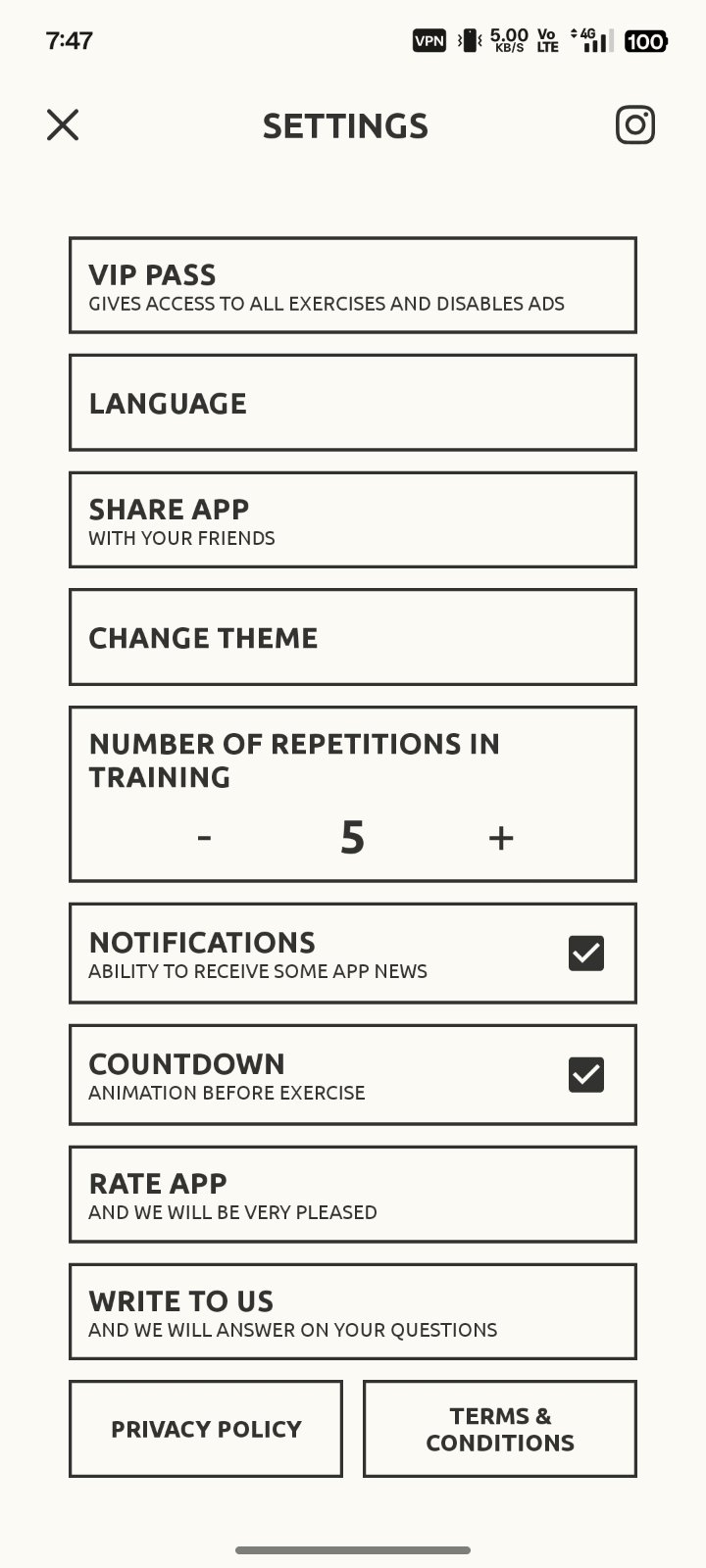Viewport: 706px width, 1568px height.
Task: Open Change Theme
Action: pos(353,638)
